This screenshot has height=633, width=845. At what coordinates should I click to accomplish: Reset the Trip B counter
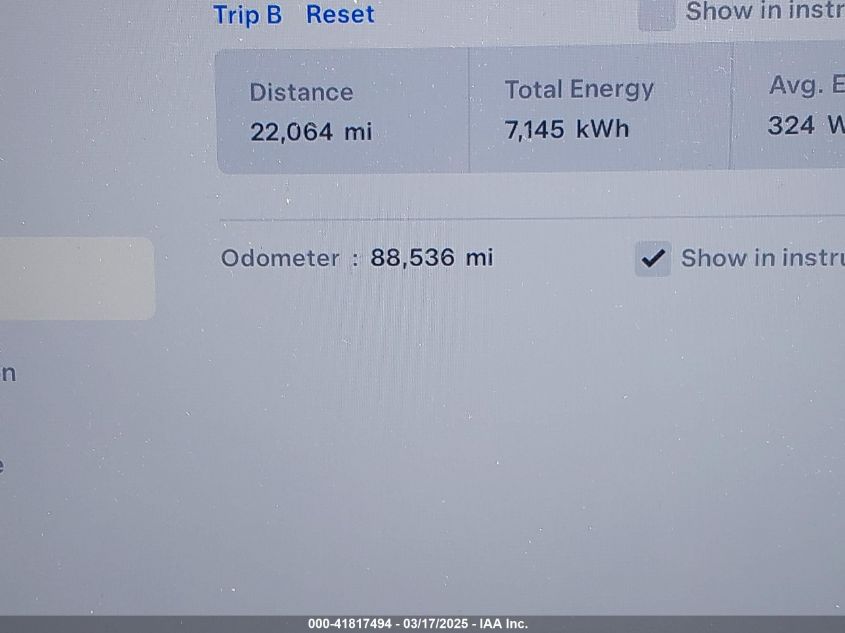pos(340,15)
